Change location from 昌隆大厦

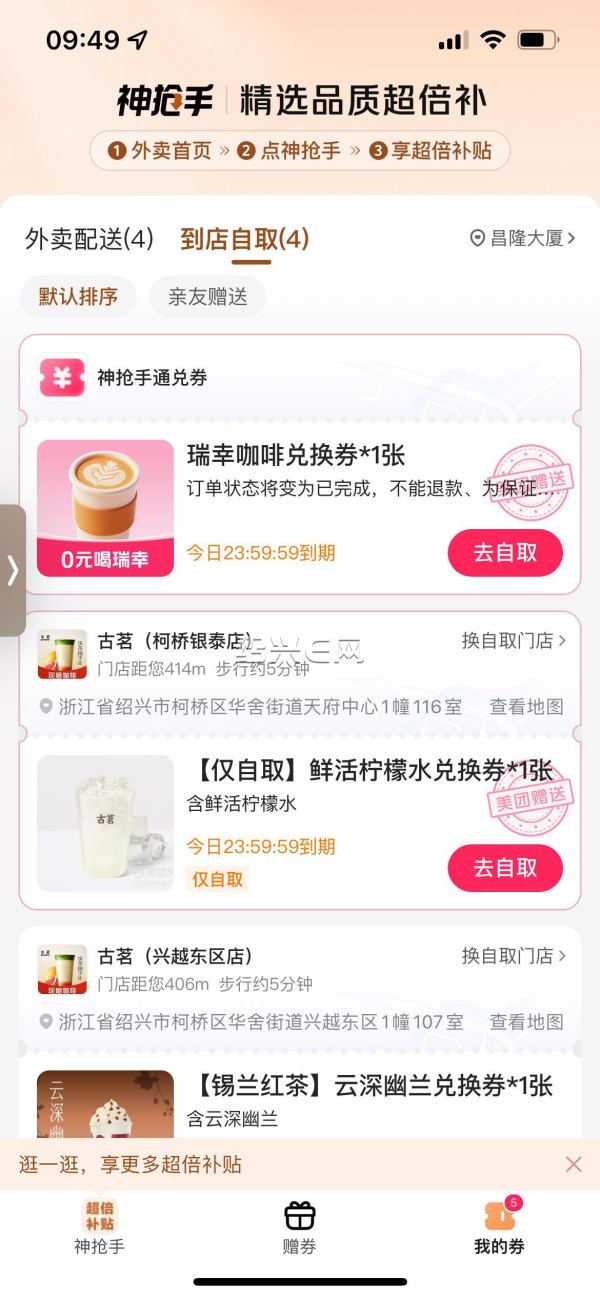coord(522,239)
